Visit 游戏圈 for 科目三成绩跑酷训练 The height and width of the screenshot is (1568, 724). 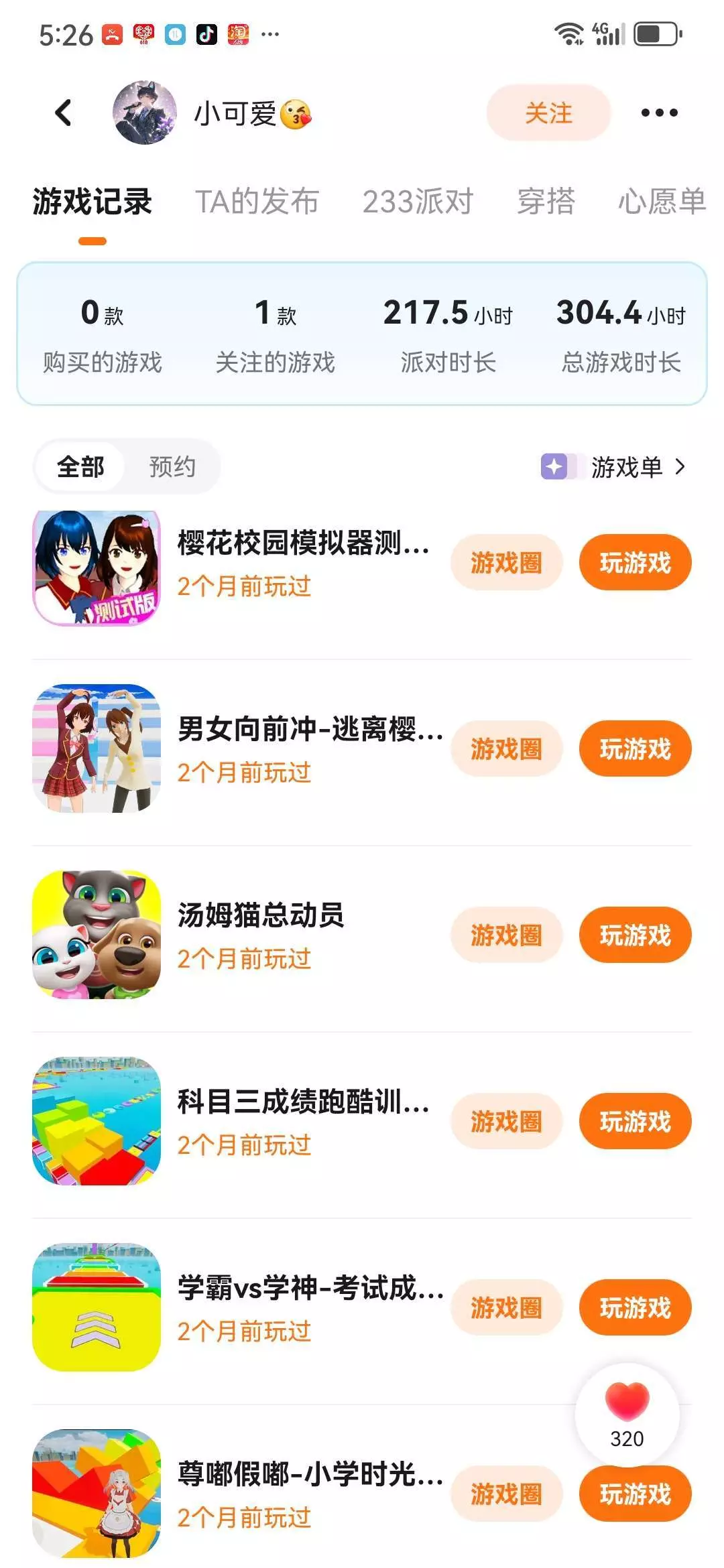click(506, 1122)
